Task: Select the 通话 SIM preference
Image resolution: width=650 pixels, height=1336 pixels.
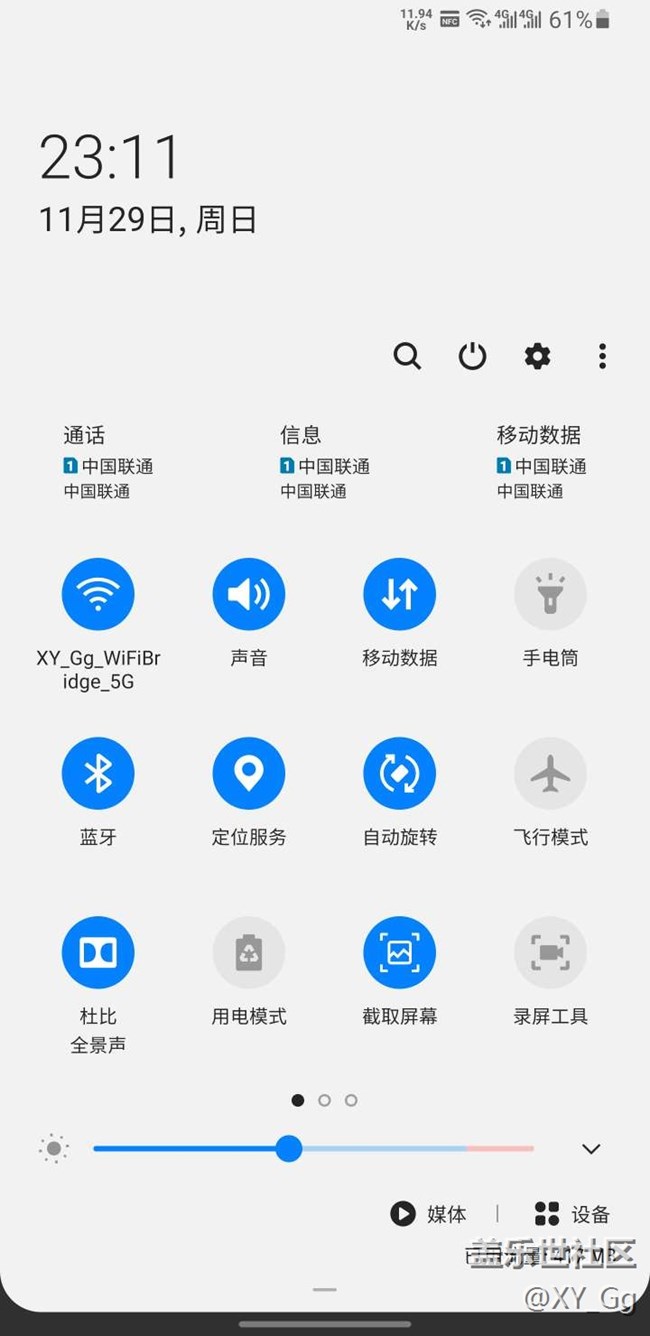Action: pyautogui.click(x=108, y=462)
